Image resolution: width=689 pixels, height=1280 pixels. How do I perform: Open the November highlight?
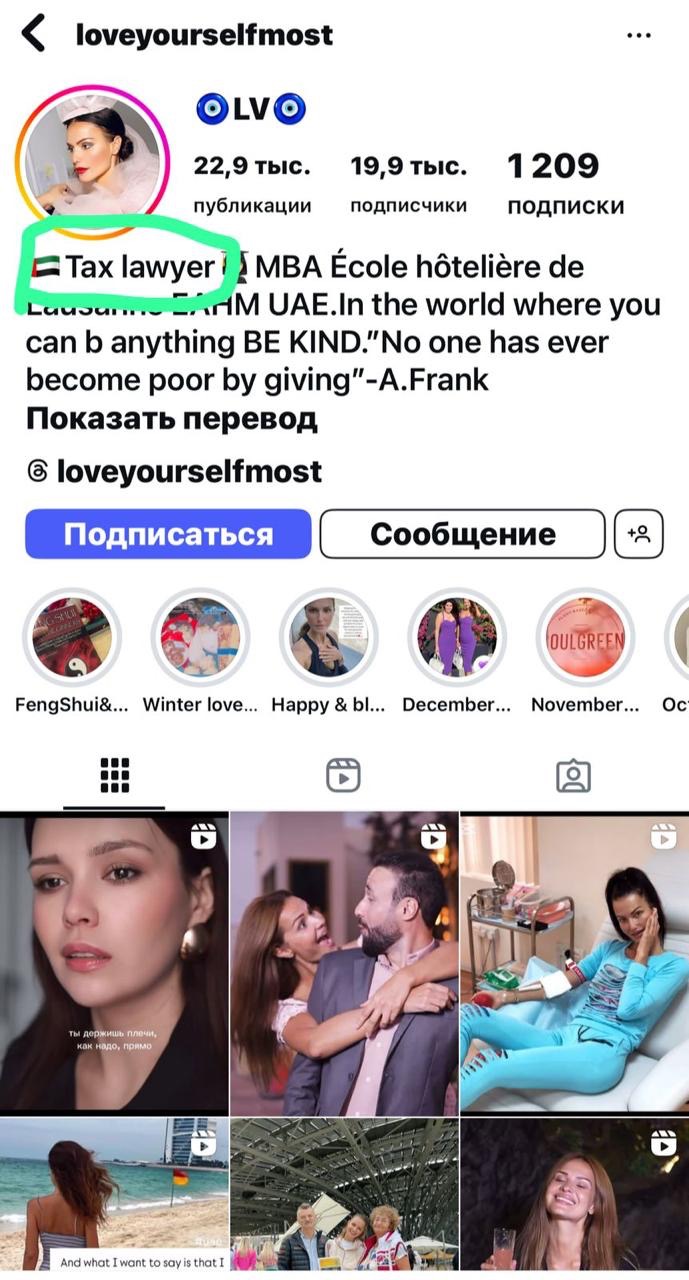585,637
